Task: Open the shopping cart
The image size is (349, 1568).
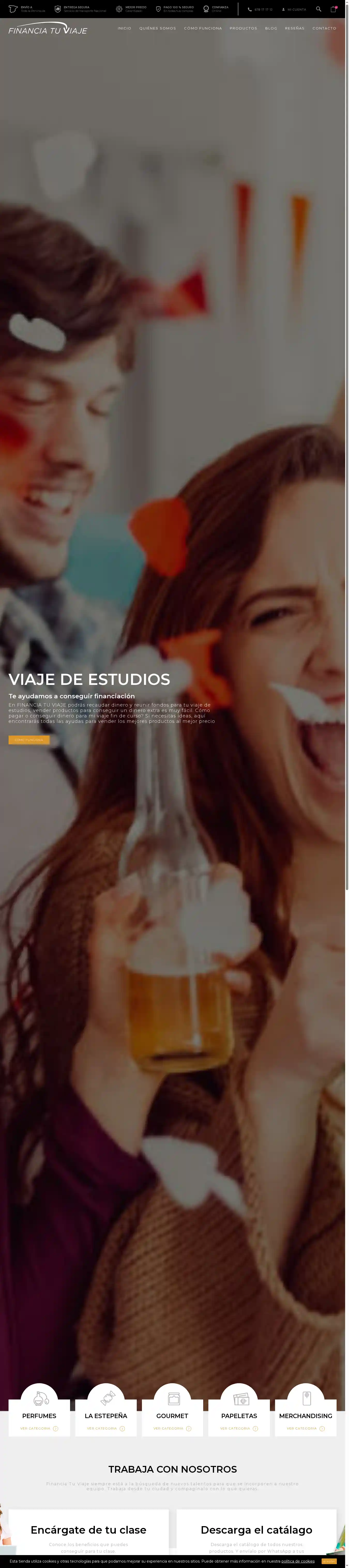Action: tap(333, 9)
